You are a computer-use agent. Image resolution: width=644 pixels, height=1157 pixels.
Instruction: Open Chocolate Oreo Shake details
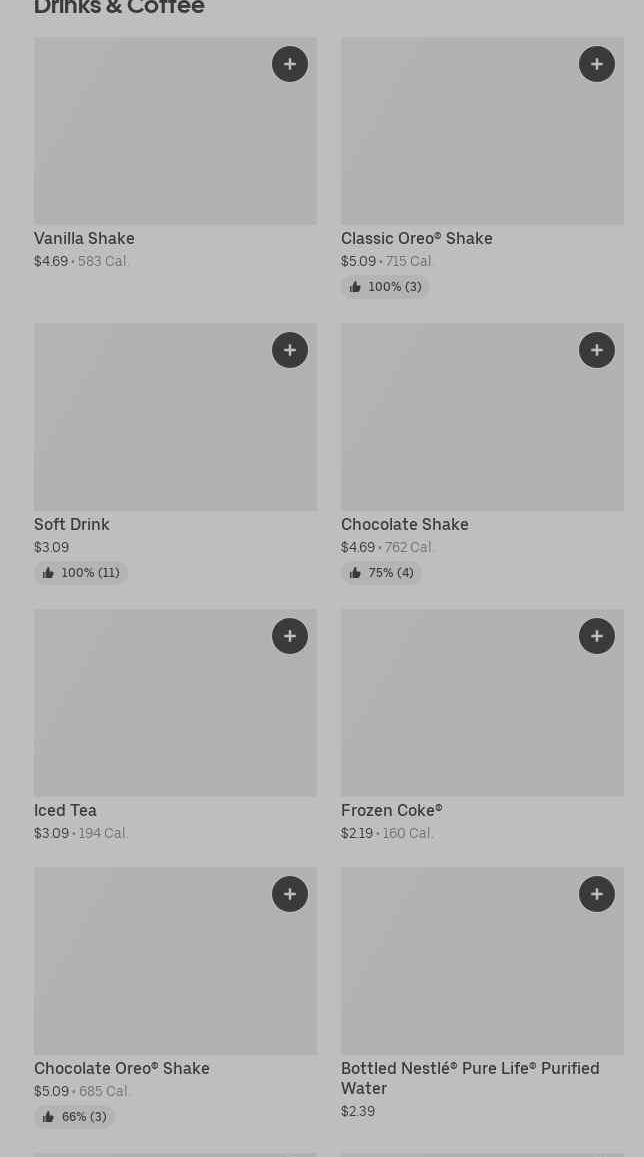176,998
